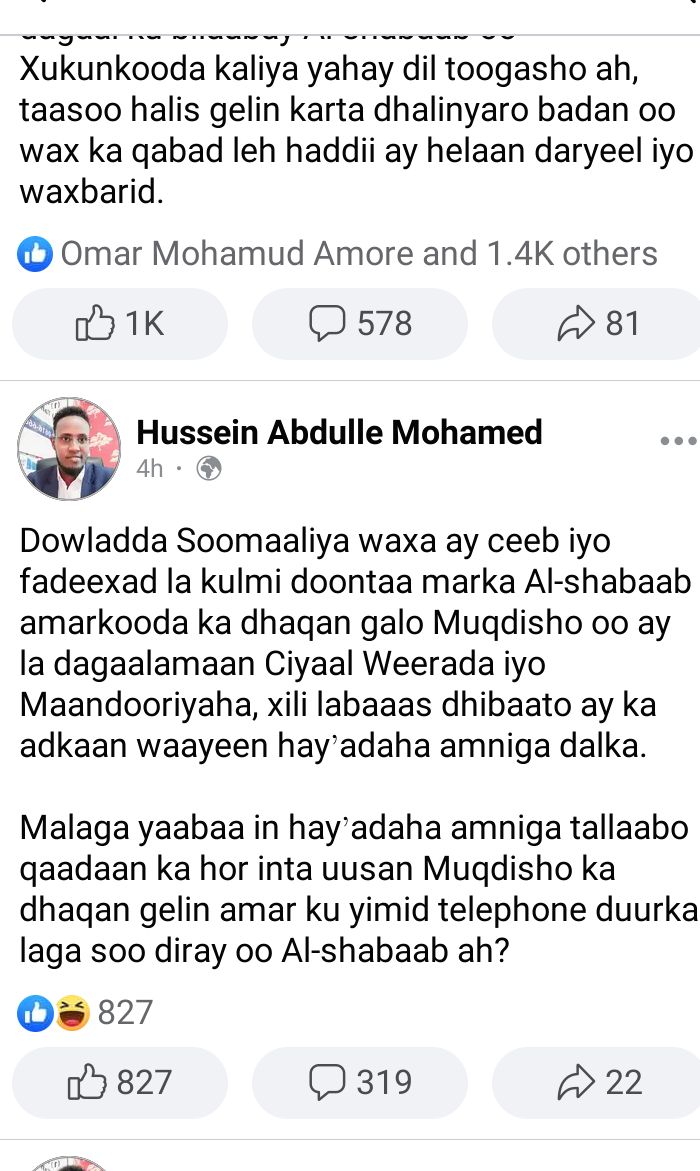Open the 578 comments on the first post
This screenshot has height=1171, width=700.
point(359,324)
